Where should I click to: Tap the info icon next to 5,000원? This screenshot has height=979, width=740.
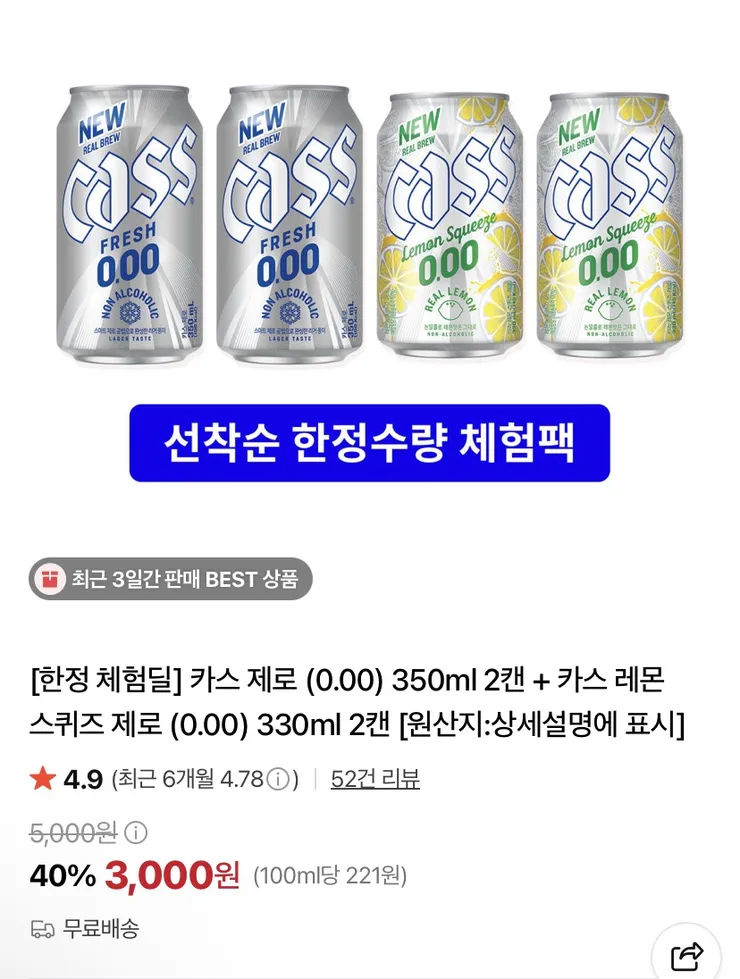point(136,832)
